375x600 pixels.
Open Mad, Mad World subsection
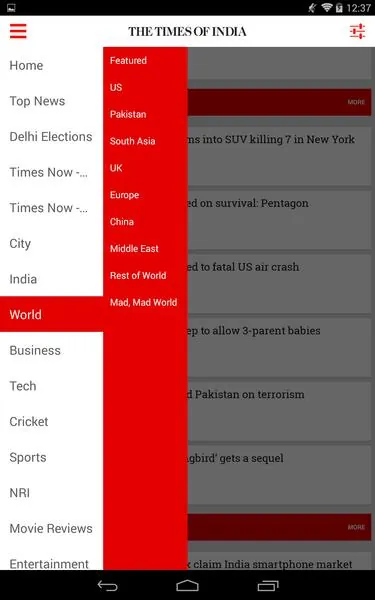tap(145, 302)
